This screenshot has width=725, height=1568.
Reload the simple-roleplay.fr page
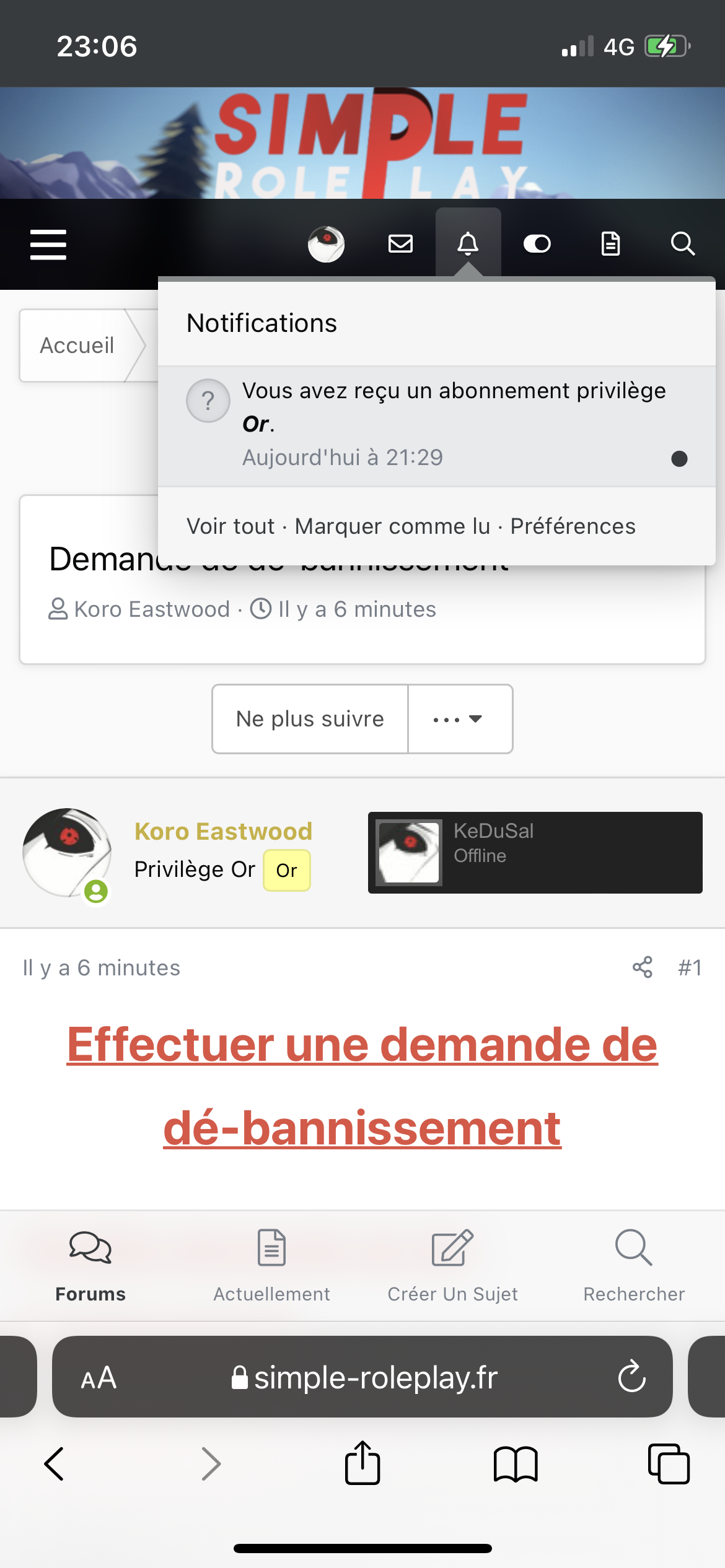tap(631, 1377)
